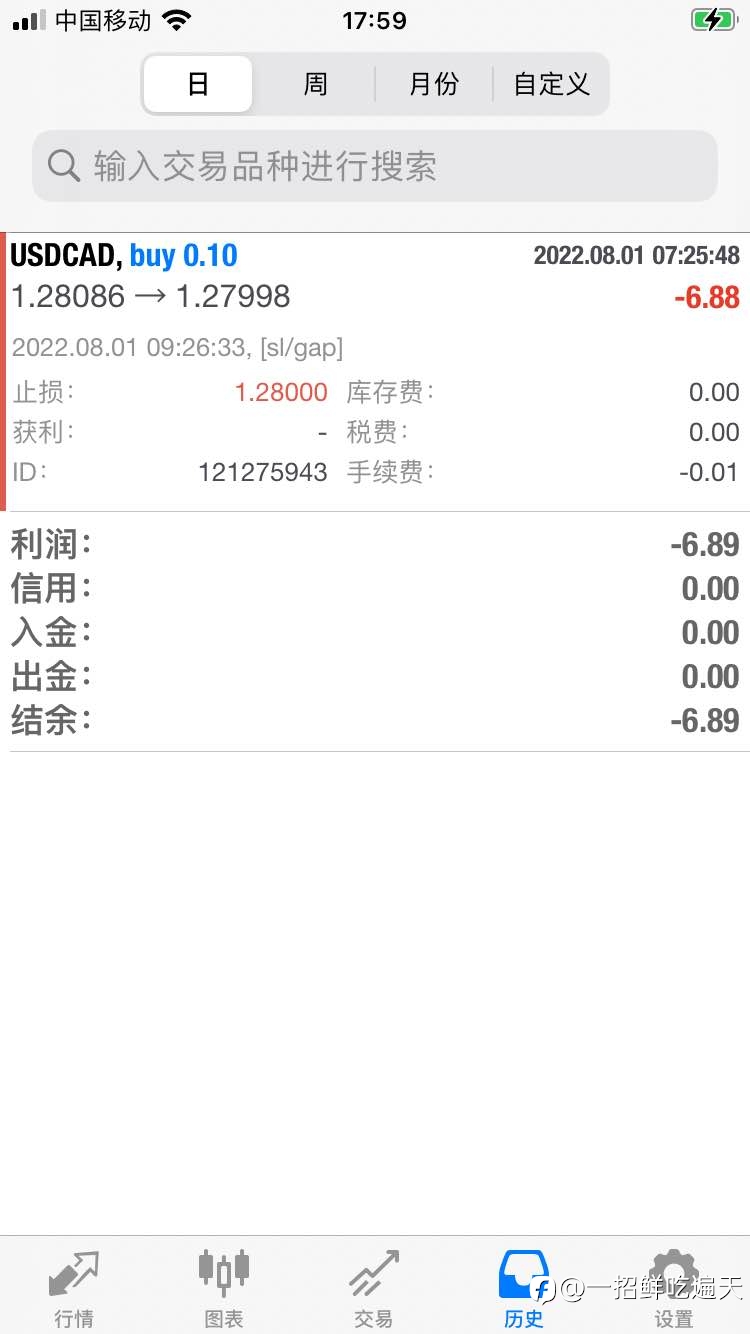The image size is (750, 1334).
Task: Open the USDCAD buy 0.10 trade record
Action: pyautogui.click(x=375, y=372)
